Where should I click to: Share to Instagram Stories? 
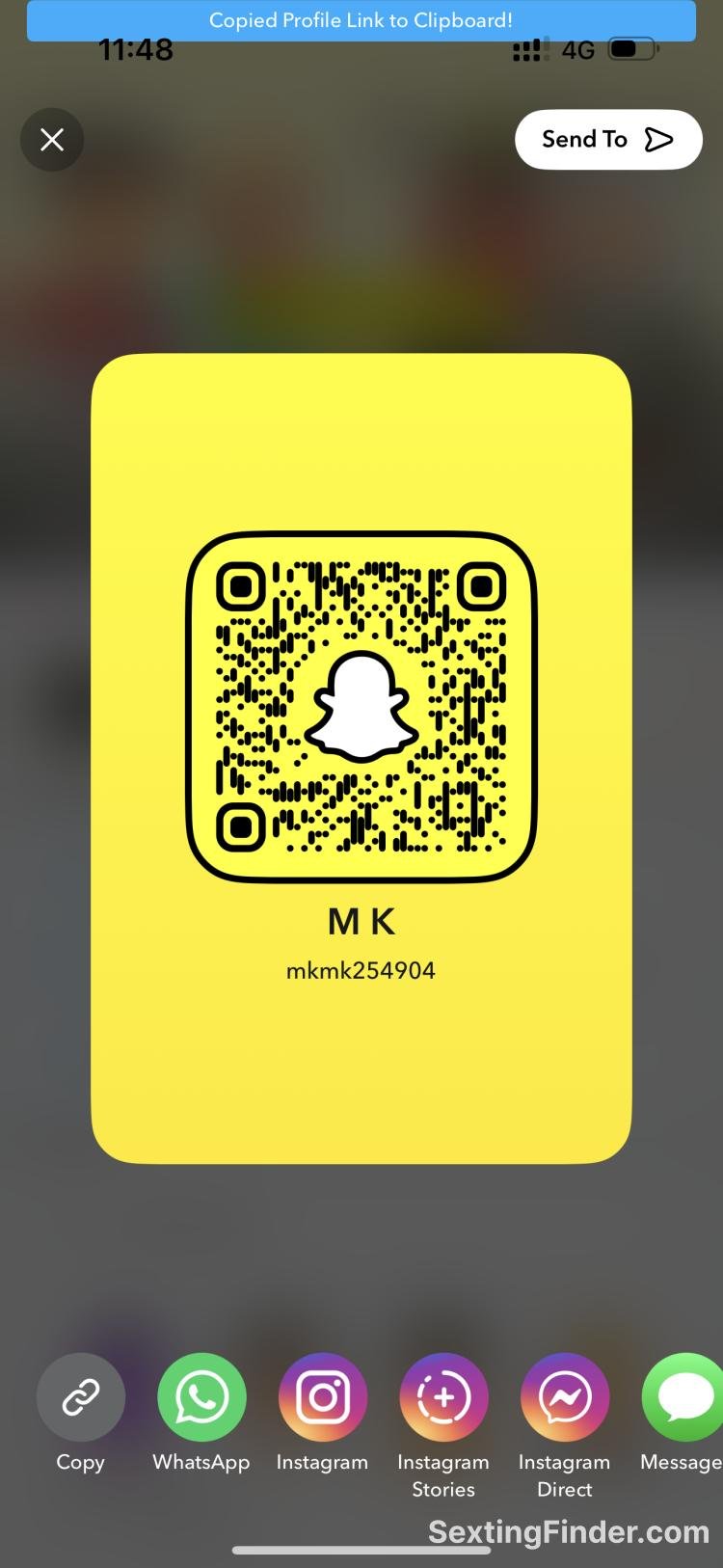[443, 1396]
